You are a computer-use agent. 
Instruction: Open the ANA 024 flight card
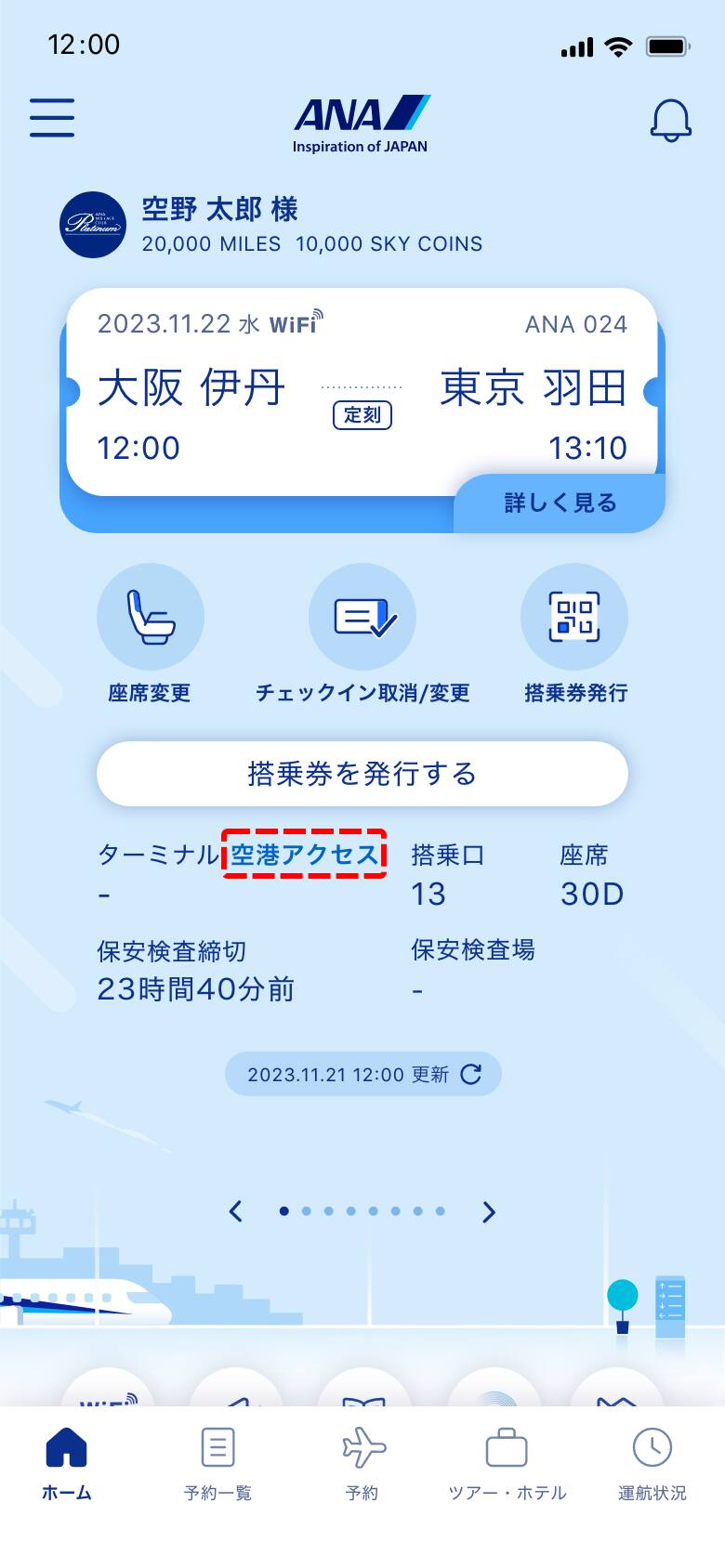(x=362, y=390)
